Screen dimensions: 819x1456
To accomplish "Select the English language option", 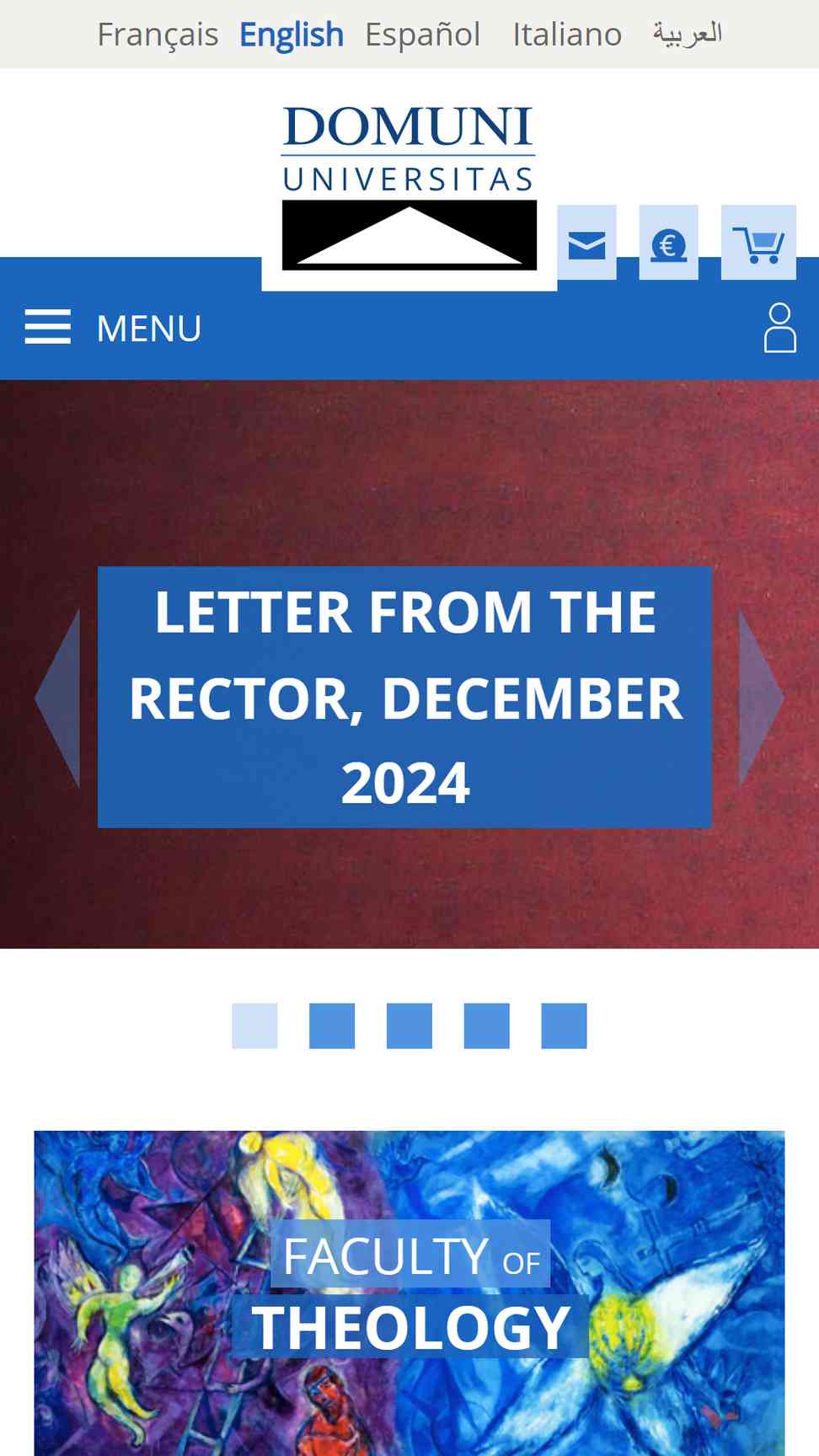I will 292,35.
